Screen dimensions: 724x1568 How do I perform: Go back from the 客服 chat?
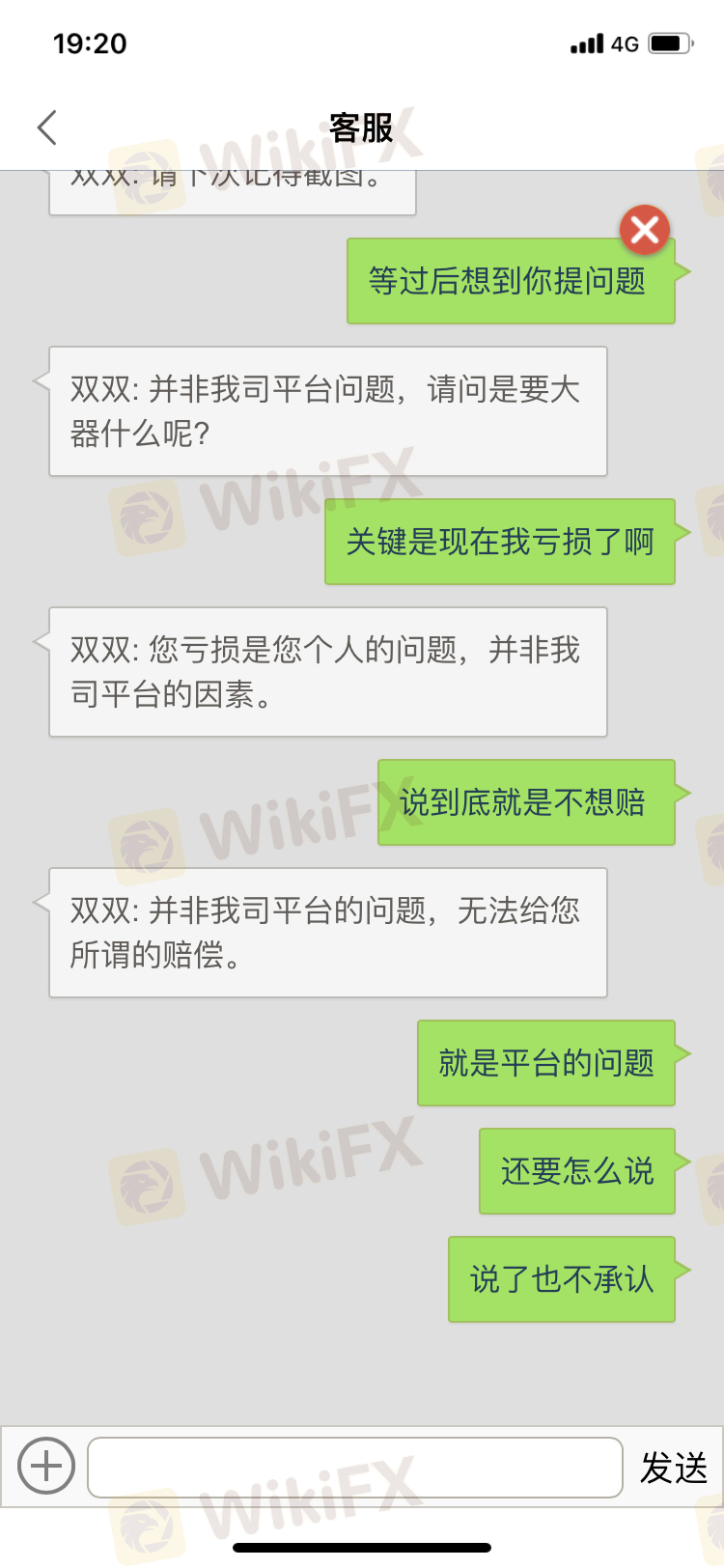(47, 127)
